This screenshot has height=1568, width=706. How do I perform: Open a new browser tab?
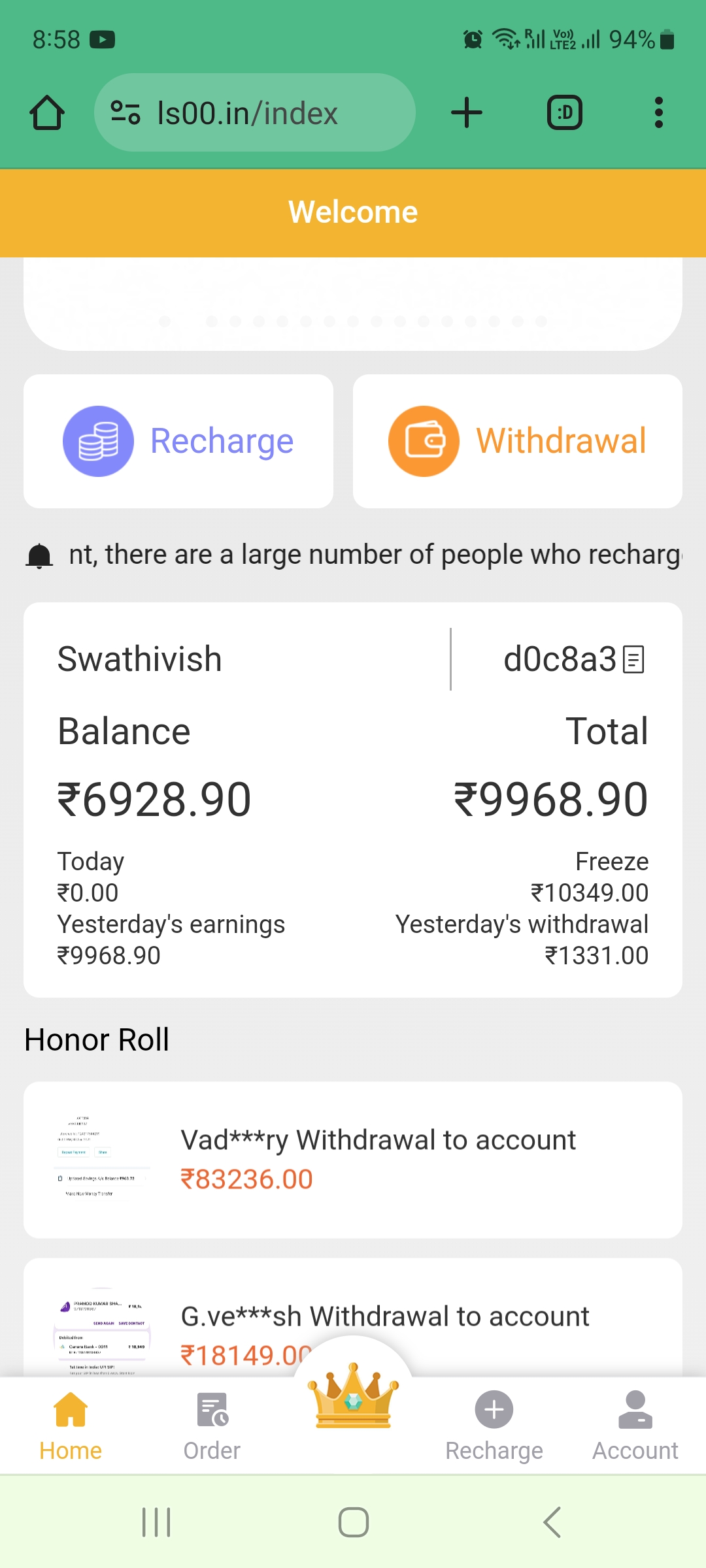[467, 113]
